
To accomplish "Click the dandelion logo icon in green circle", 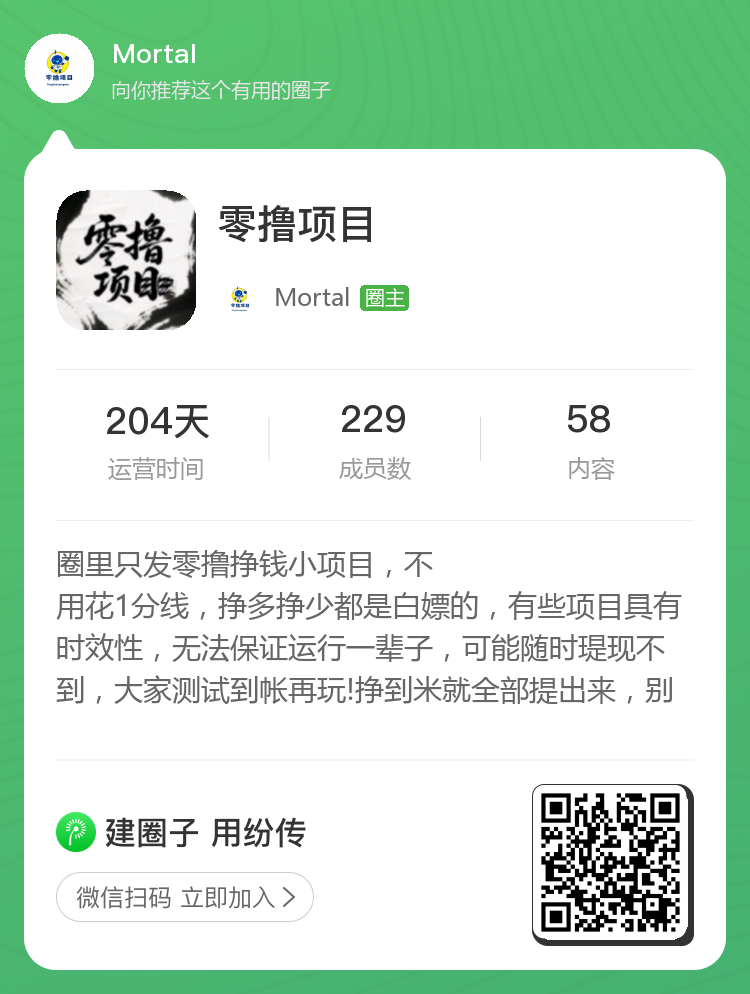I will pos(72,832).
